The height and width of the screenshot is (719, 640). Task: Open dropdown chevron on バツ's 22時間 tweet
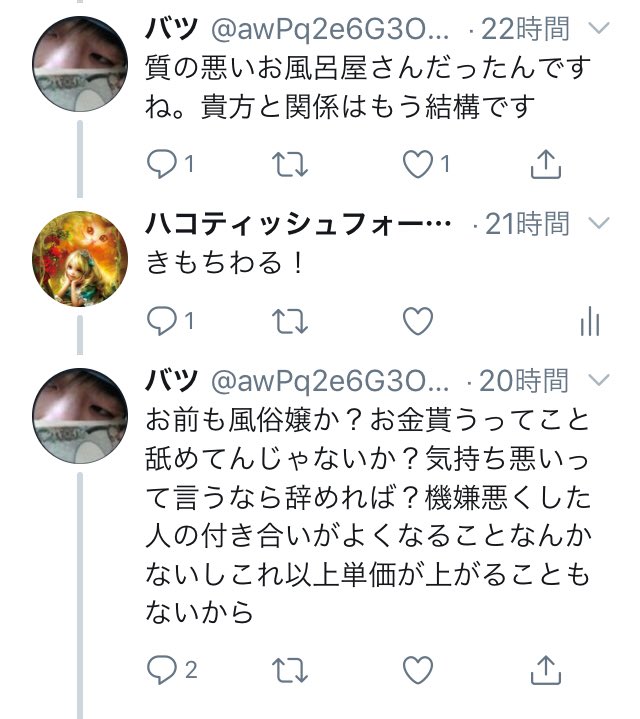pyautogui.click(x=598, y=28)
